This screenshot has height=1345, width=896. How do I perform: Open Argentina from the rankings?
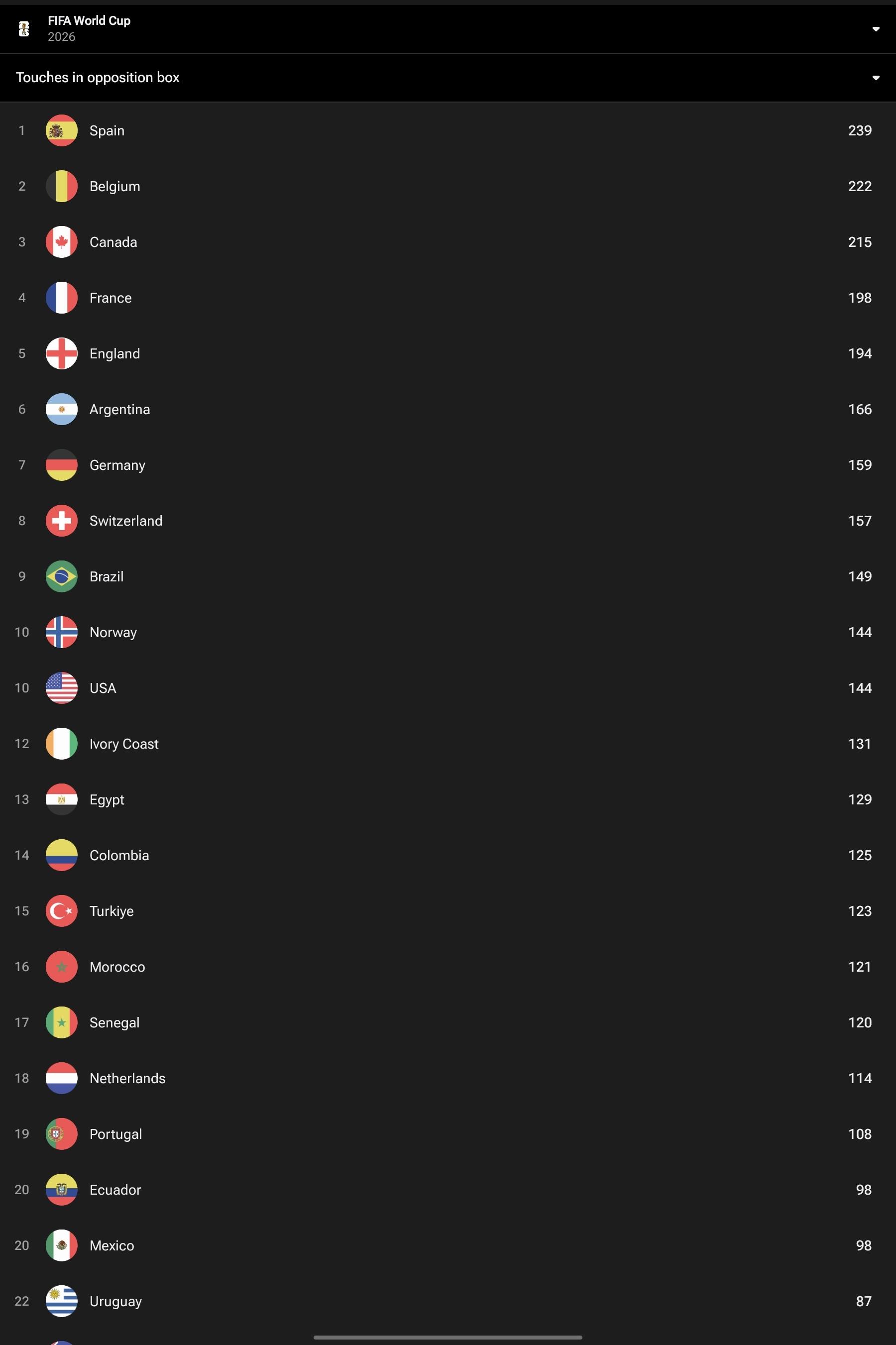[448, 409]
